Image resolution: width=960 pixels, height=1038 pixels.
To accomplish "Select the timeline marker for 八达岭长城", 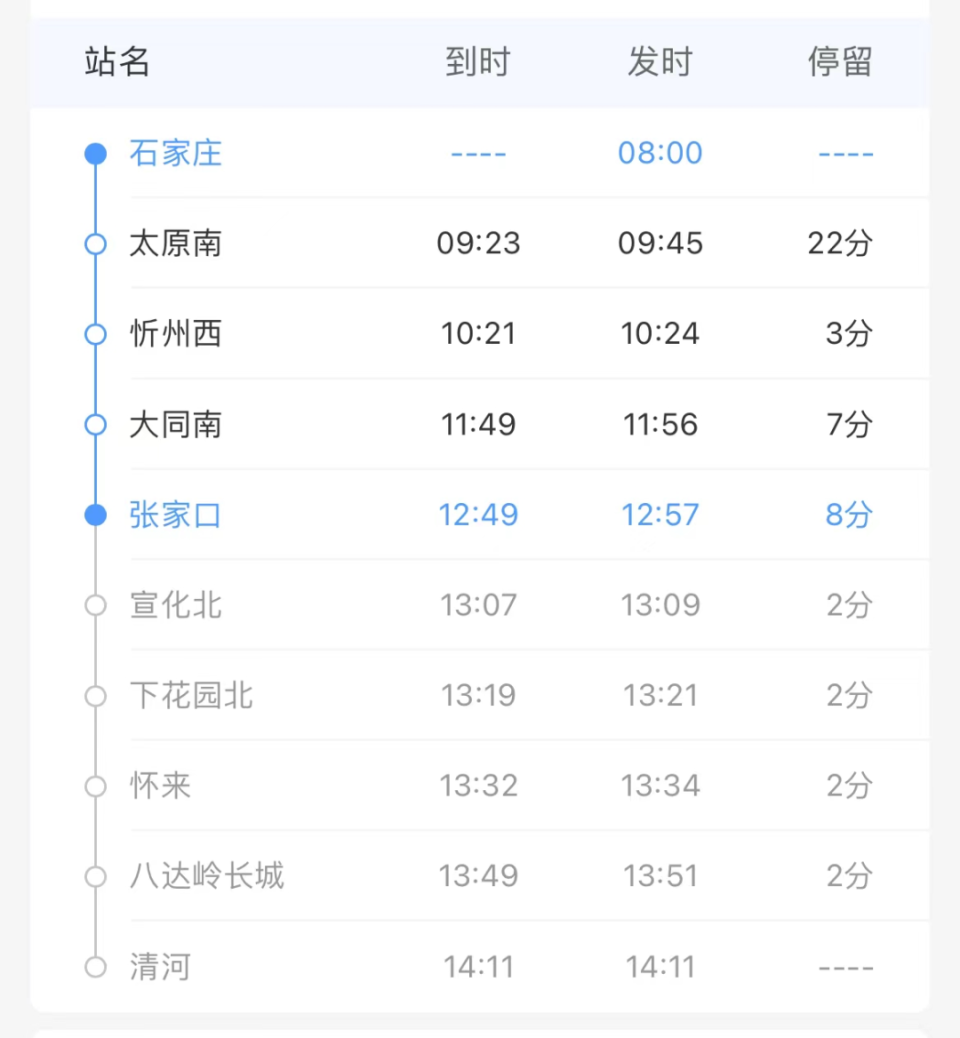I will (96, 876).
